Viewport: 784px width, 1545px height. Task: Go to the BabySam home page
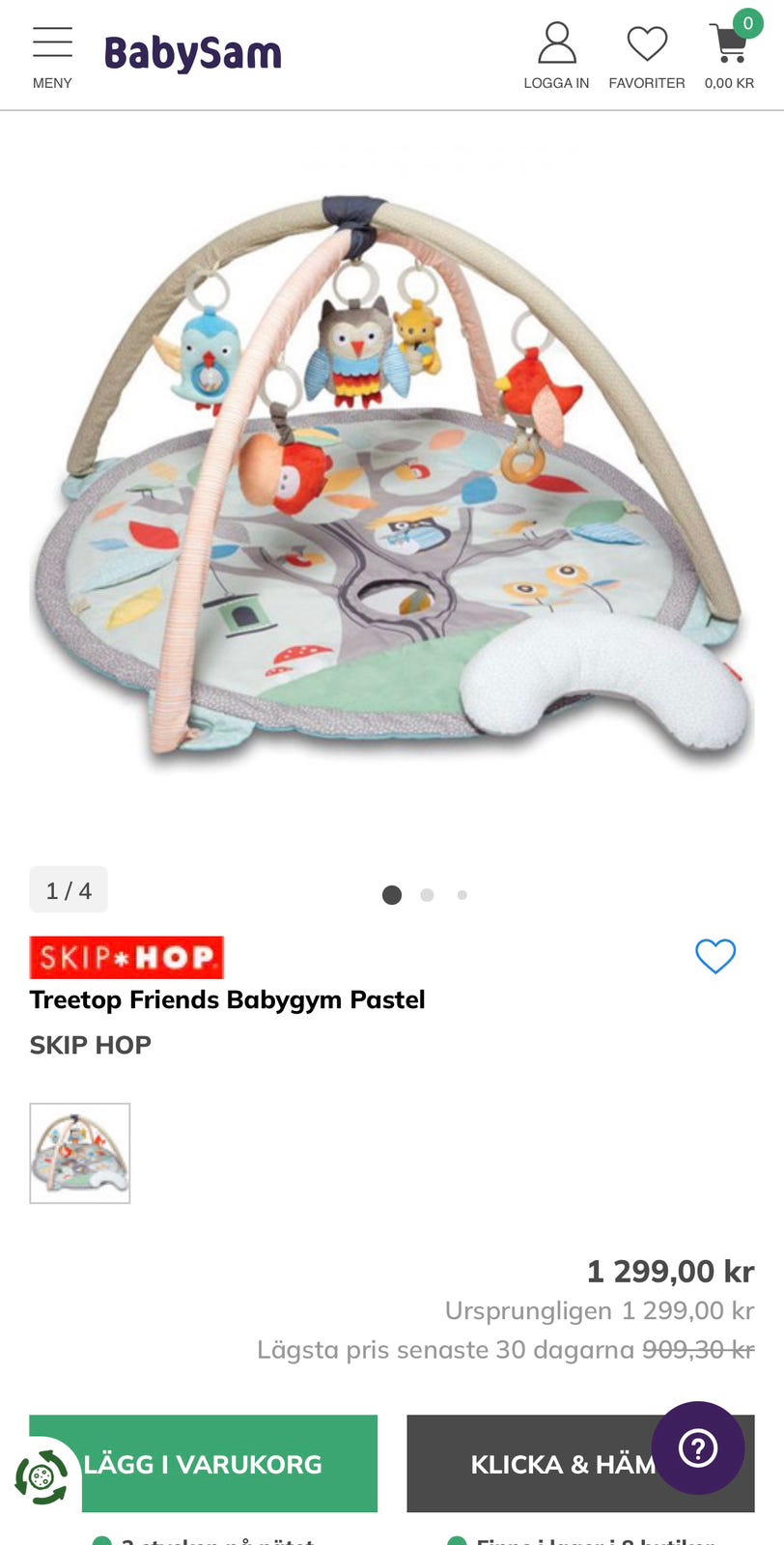coord(192,54)
